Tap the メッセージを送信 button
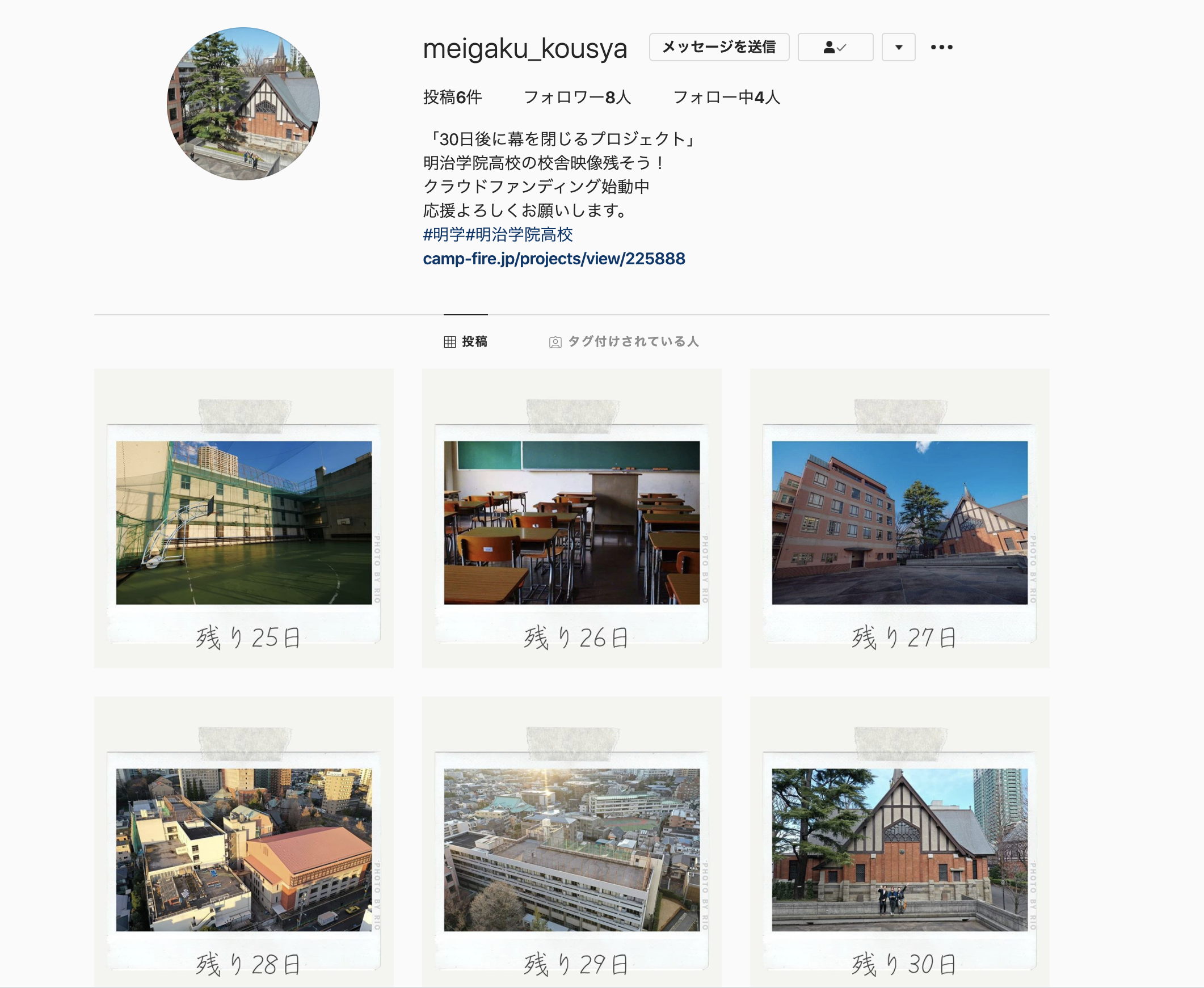This screenshot has height=988, width=1204. pyautogui.click(x=718, y=47)
